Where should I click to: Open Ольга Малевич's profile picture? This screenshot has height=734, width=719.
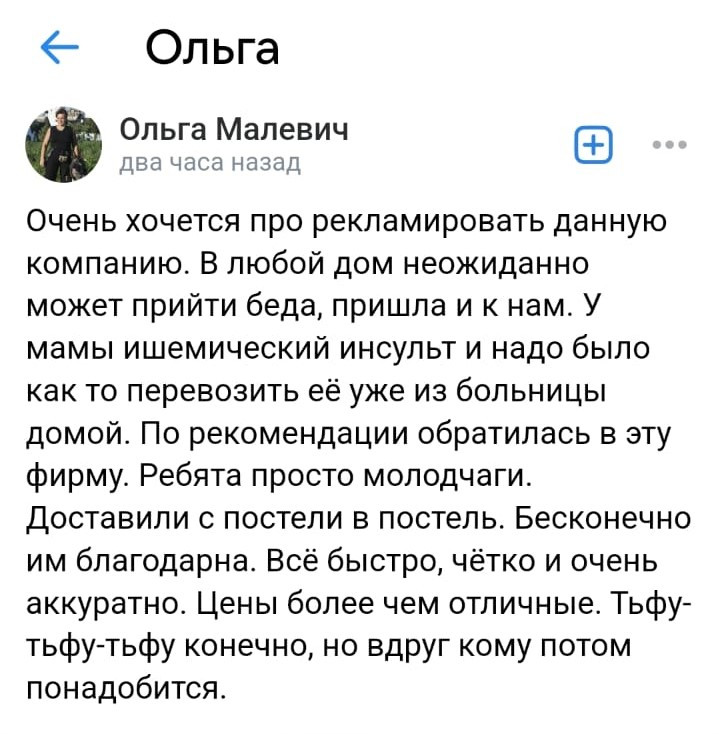point(65,144)
